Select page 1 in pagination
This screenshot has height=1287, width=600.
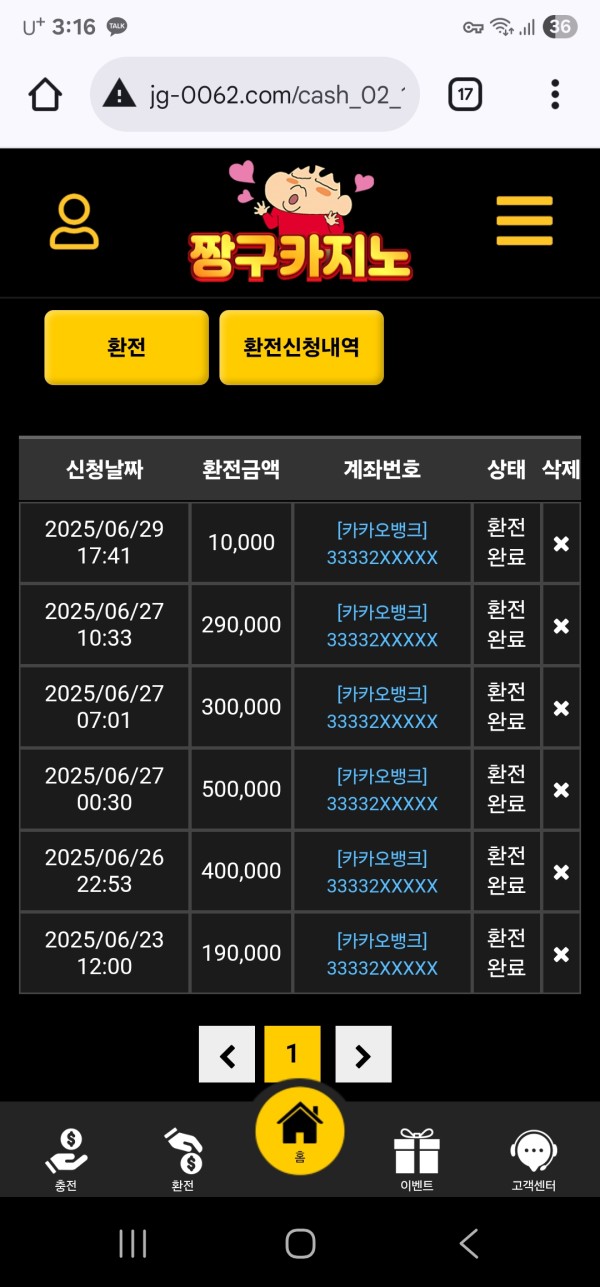pyautogui.click(x=292, y=1054)
